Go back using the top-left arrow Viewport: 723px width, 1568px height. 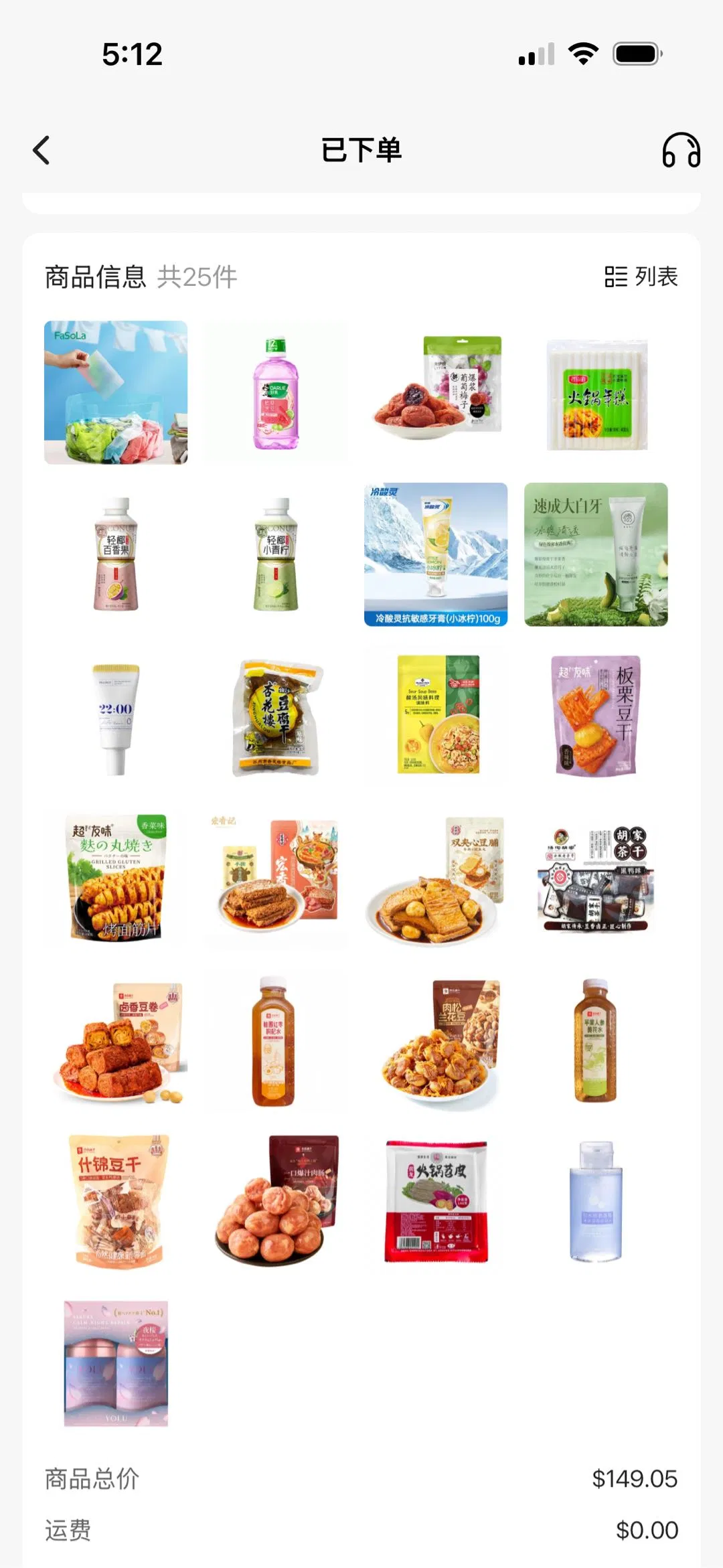pos(42,150)
